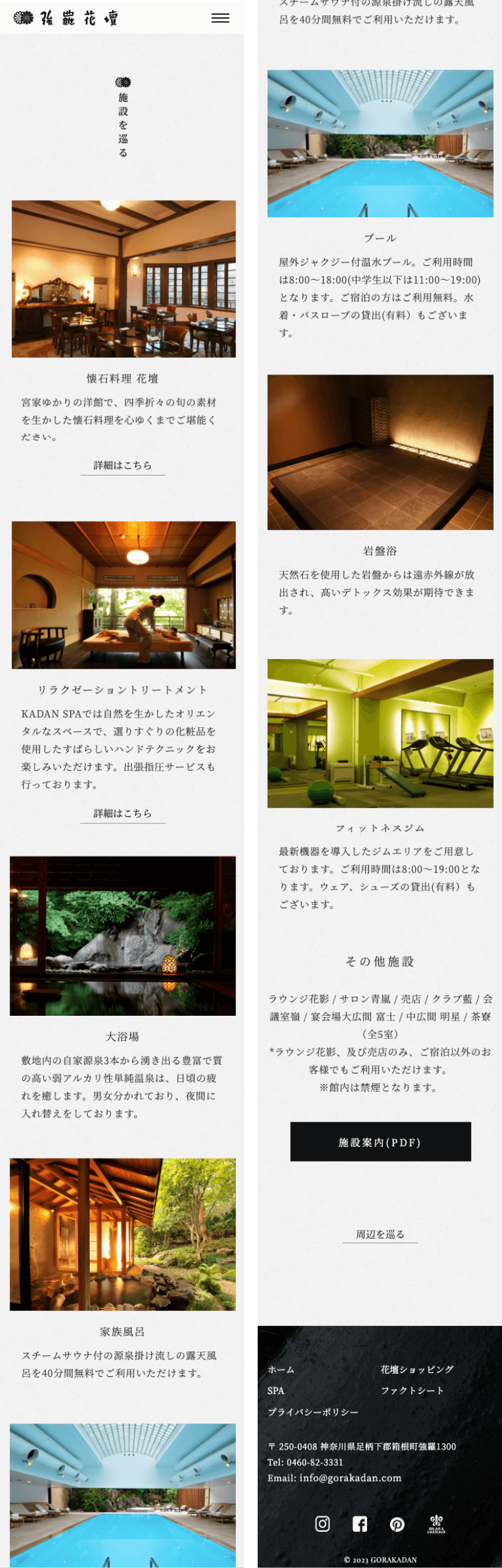Open the hamburger menu
502x1568 pixels.
pyautogui.click(x=220, y=18)
